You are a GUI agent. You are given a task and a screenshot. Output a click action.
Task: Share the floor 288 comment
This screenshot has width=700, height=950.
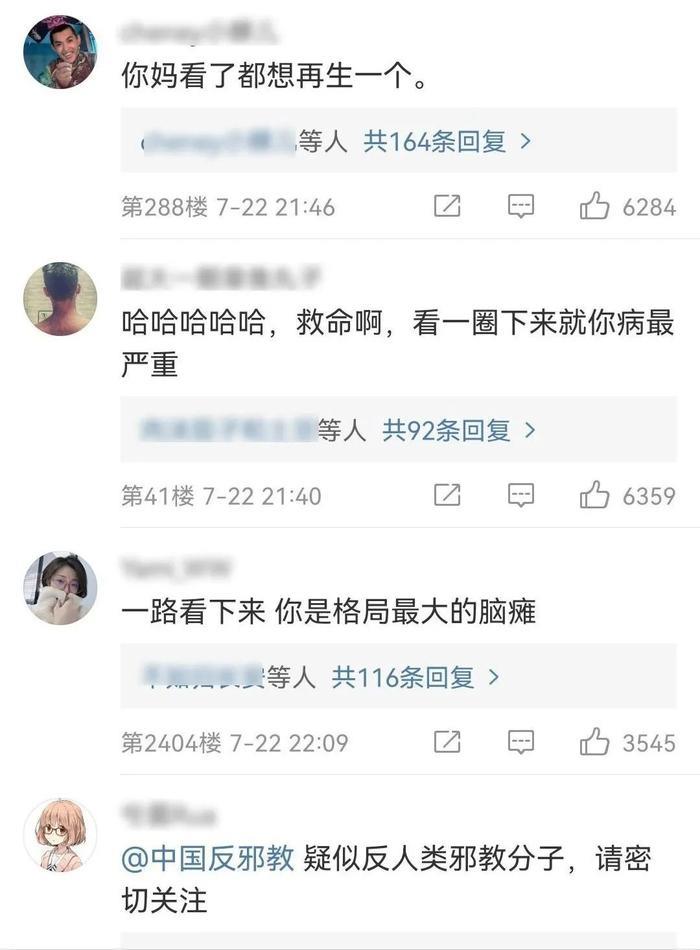pos(447,207)
